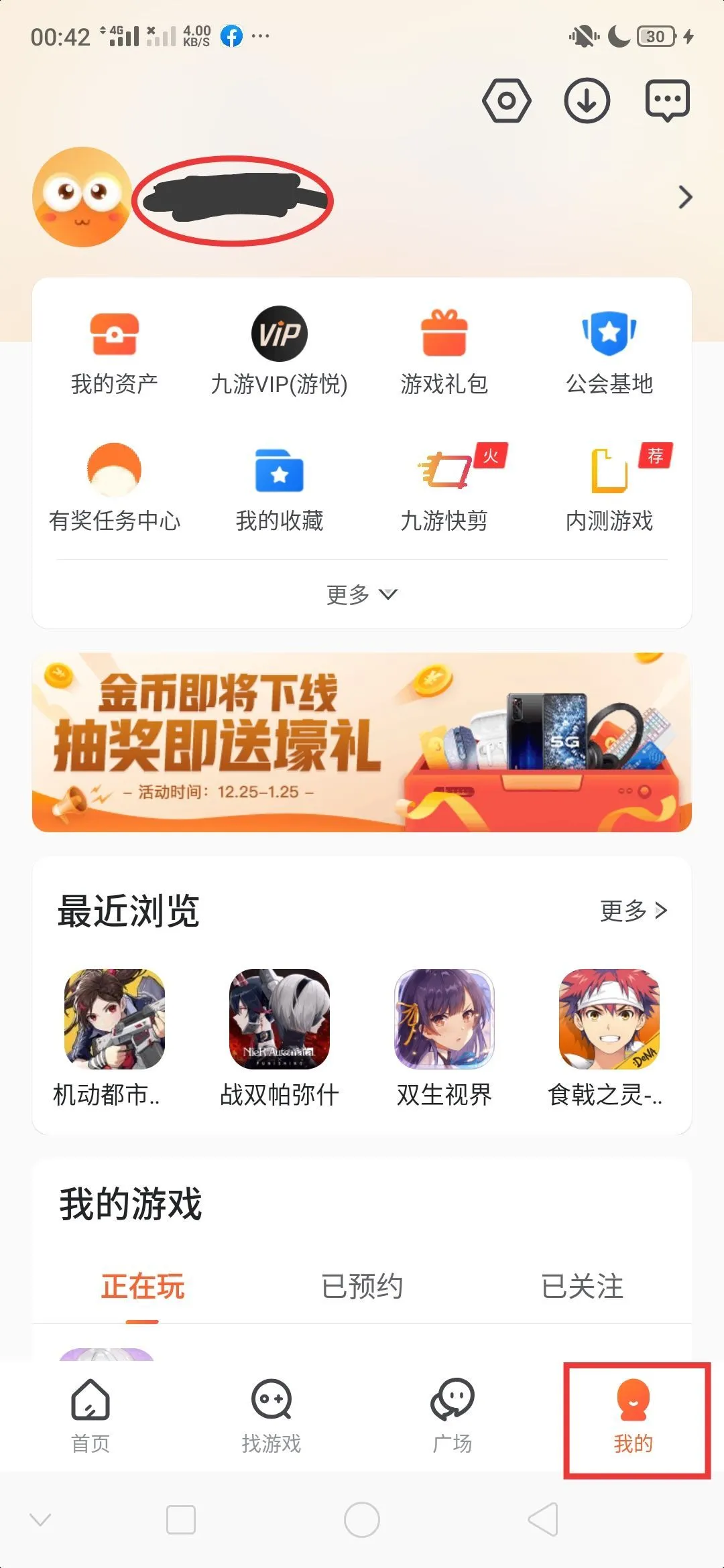Switch to the 已关注 tab
The image size is (724, 1568).
(582, 1287)
